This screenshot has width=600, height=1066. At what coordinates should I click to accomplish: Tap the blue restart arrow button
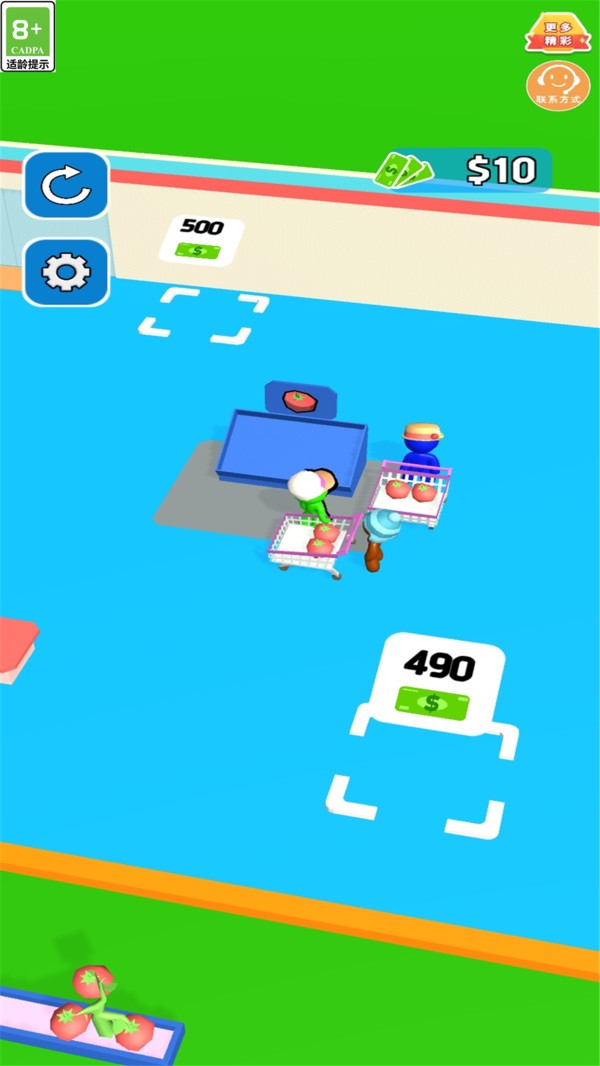(x=66, y=185)
